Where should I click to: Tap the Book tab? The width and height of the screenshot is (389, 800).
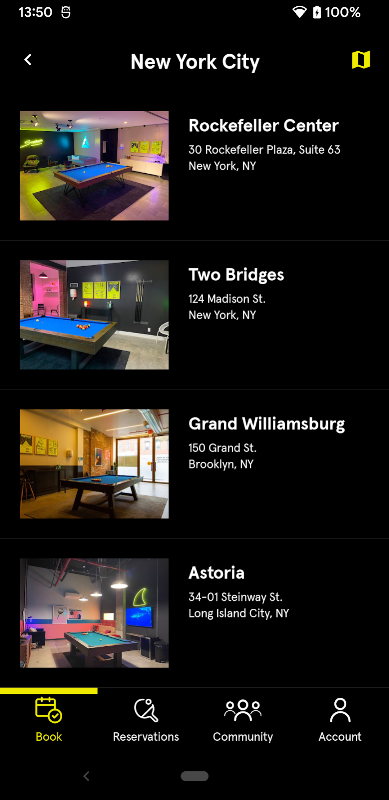[x=48, y=720]
